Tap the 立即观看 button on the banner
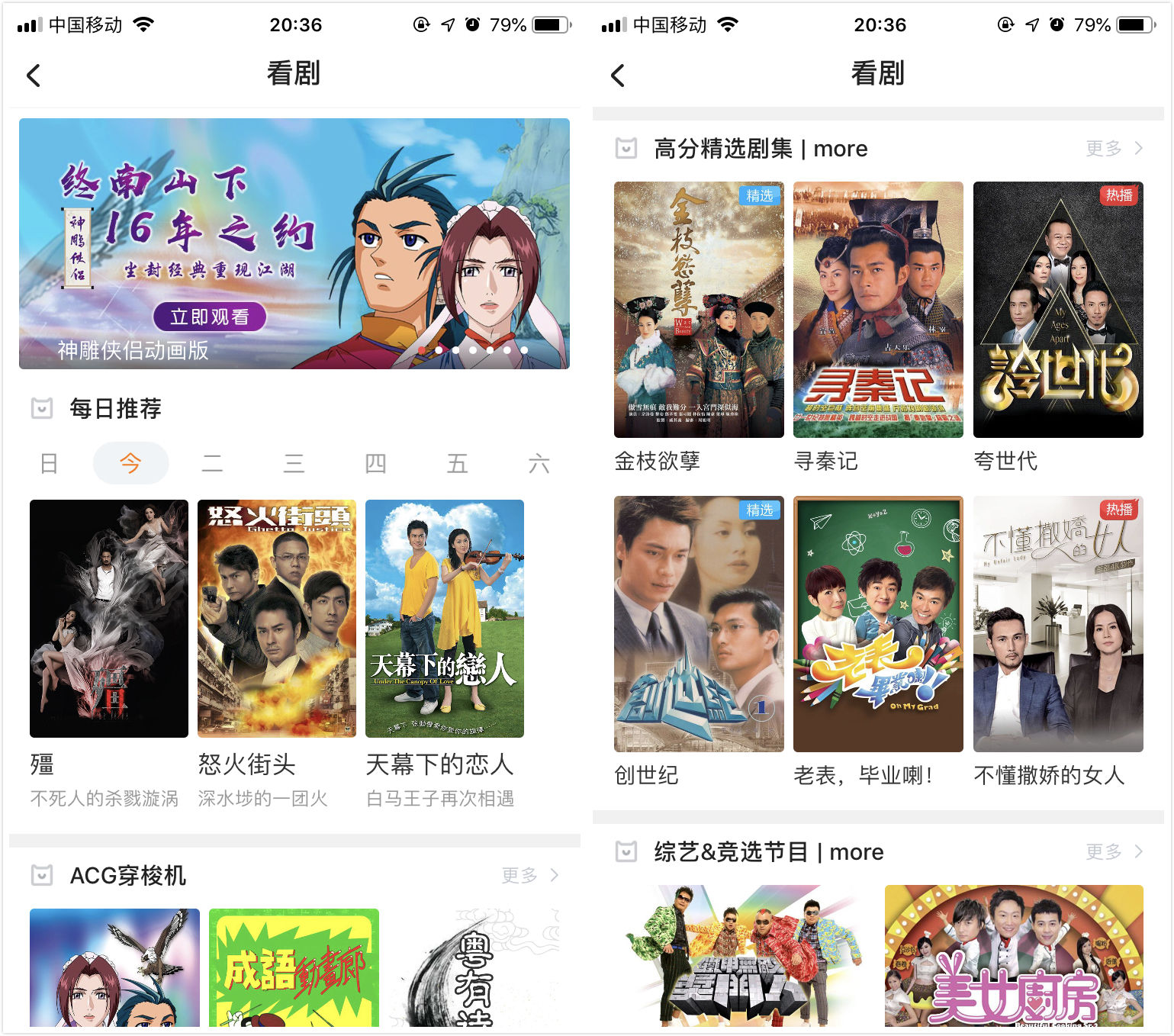The width and height of the screenshot is (1174, 1036). click(x=210, y=317)
